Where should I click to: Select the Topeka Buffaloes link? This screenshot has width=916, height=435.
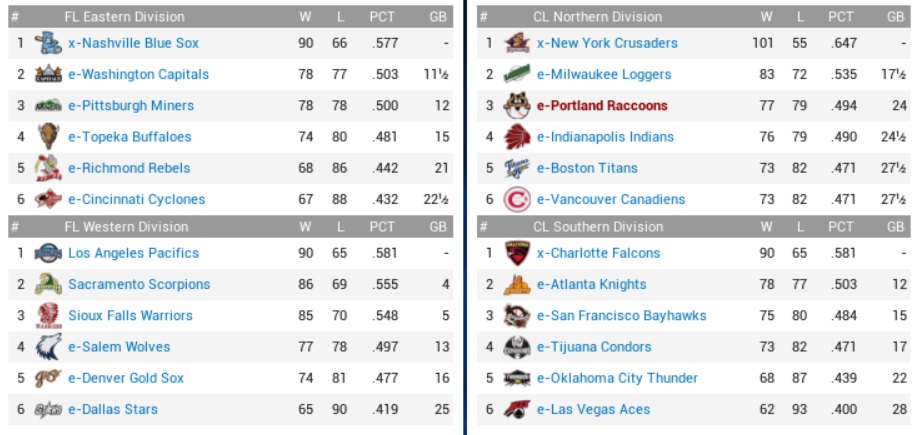130,137
